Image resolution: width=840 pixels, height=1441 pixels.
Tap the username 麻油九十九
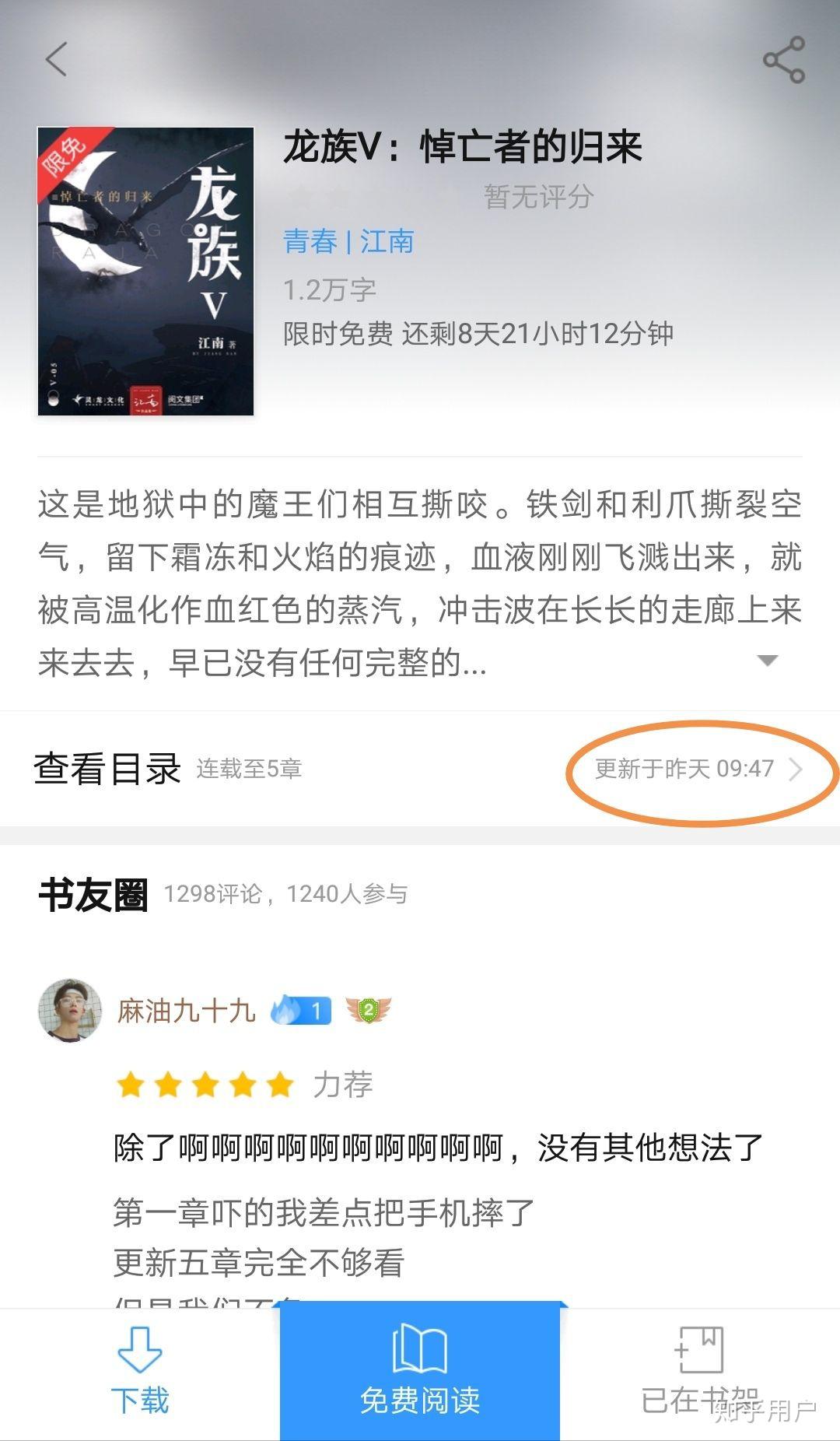pos(187,1009)
